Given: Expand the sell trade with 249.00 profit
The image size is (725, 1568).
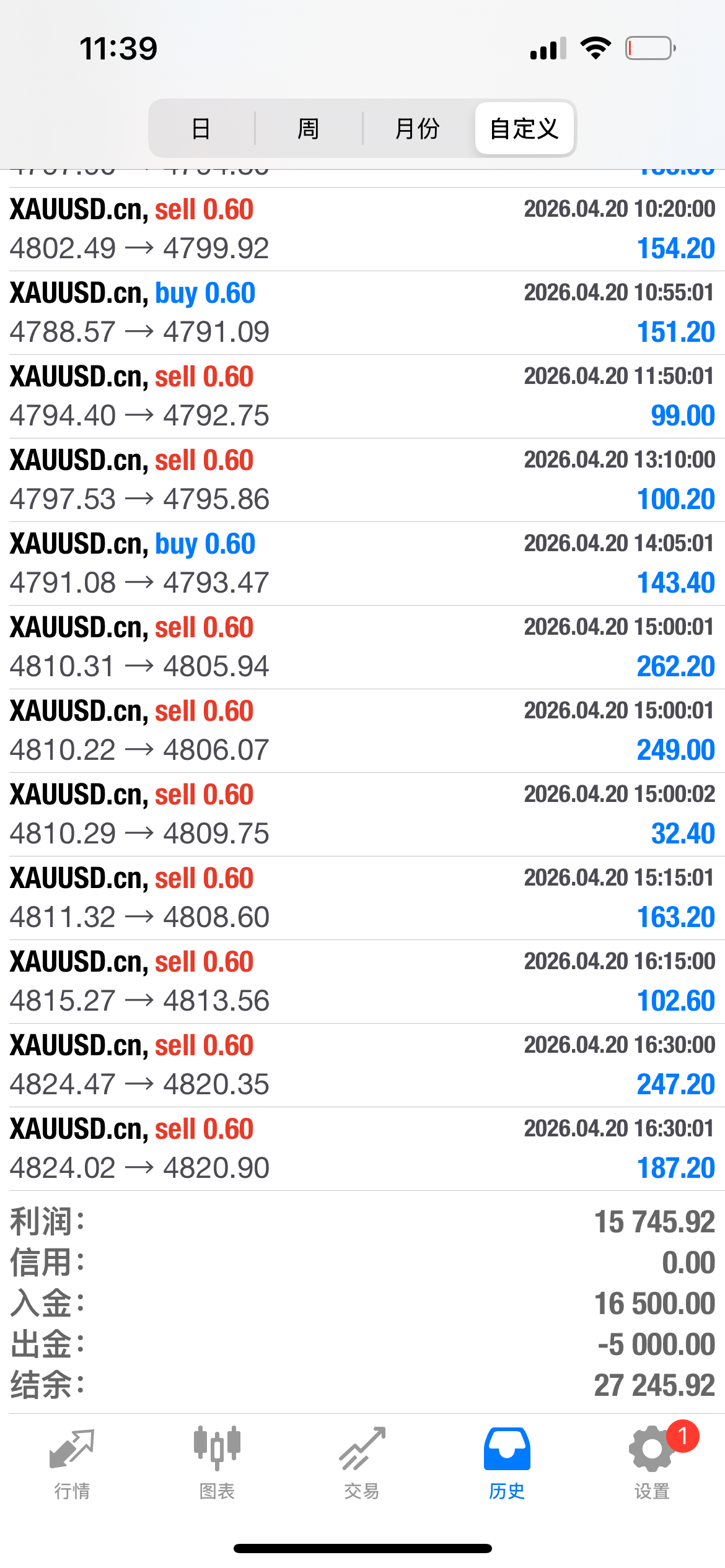Looking at the screenshot, I should click(362, 731).
